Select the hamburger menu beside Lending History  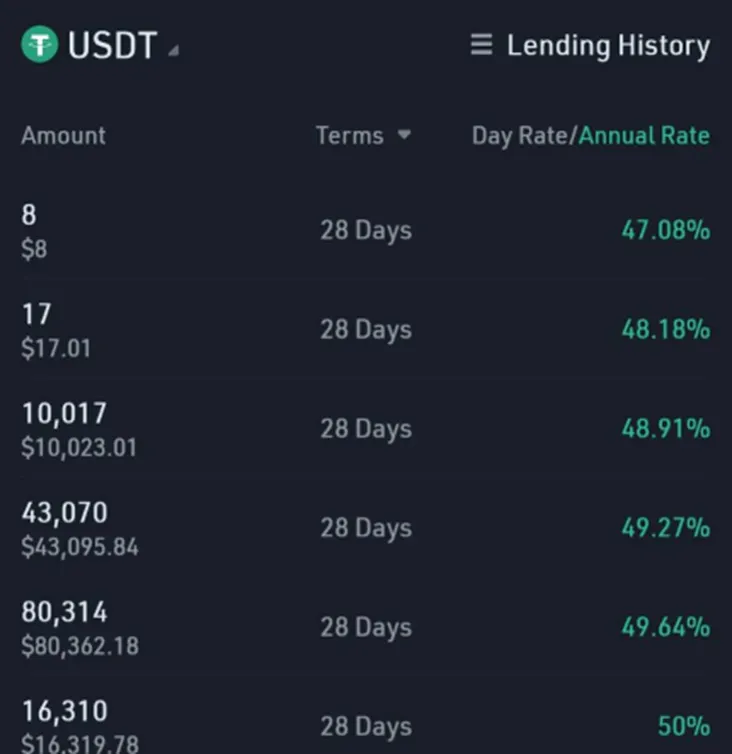pos(481,44)
